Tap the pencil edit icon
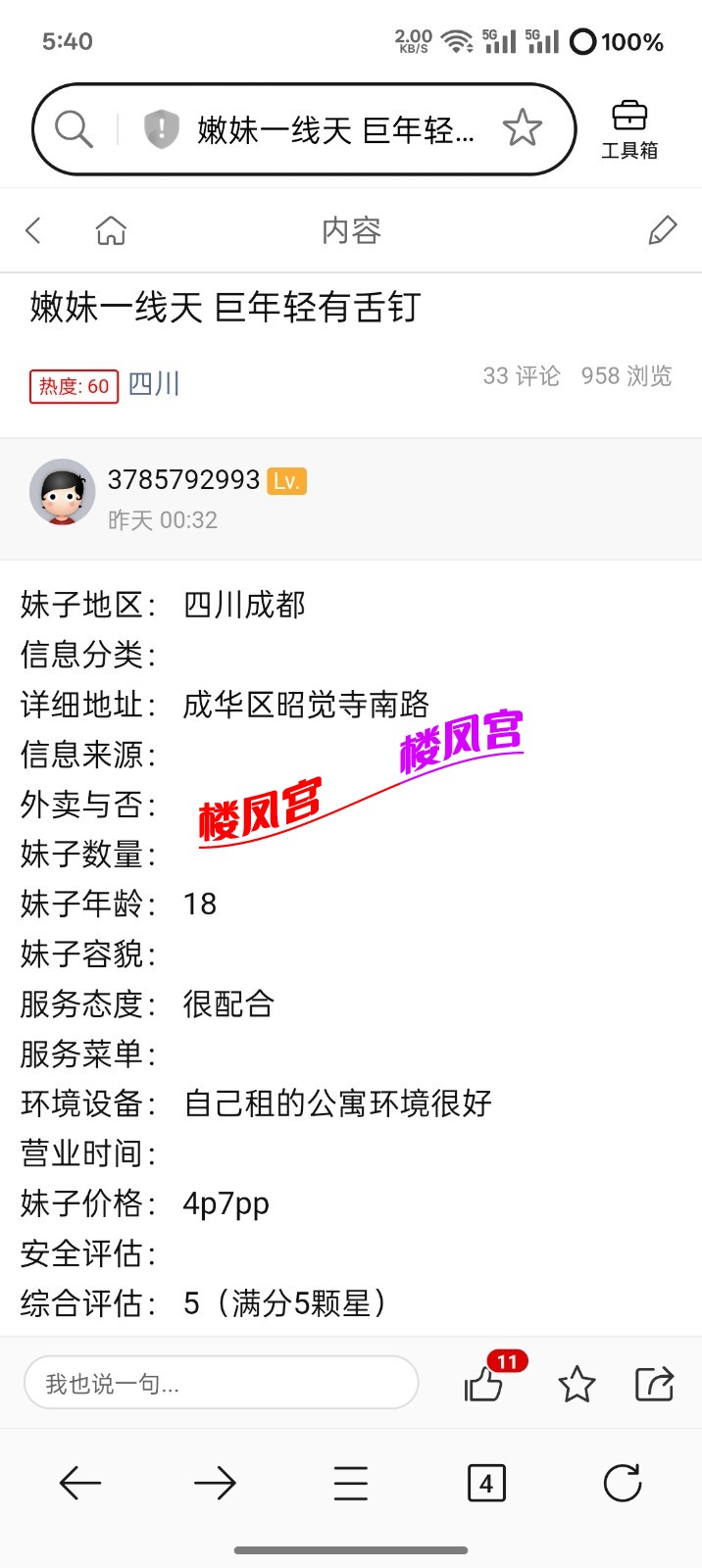 [x=663, y=230]
